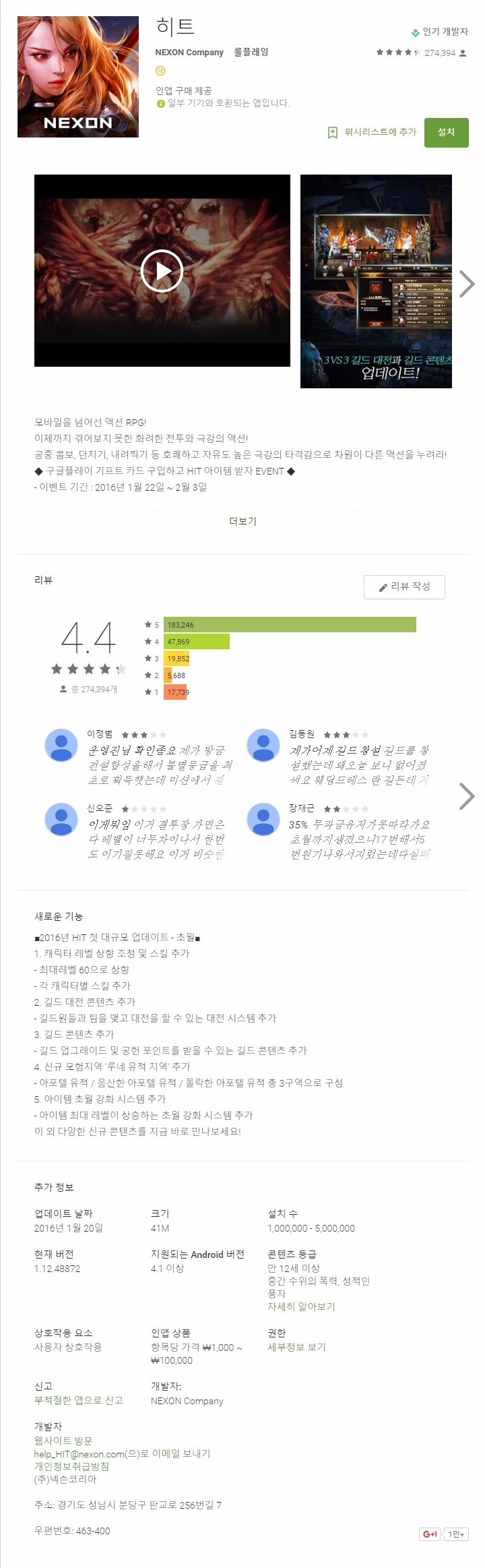Play the game trailer video
This screenshot has width=485, height=1568.
[162, 270]
